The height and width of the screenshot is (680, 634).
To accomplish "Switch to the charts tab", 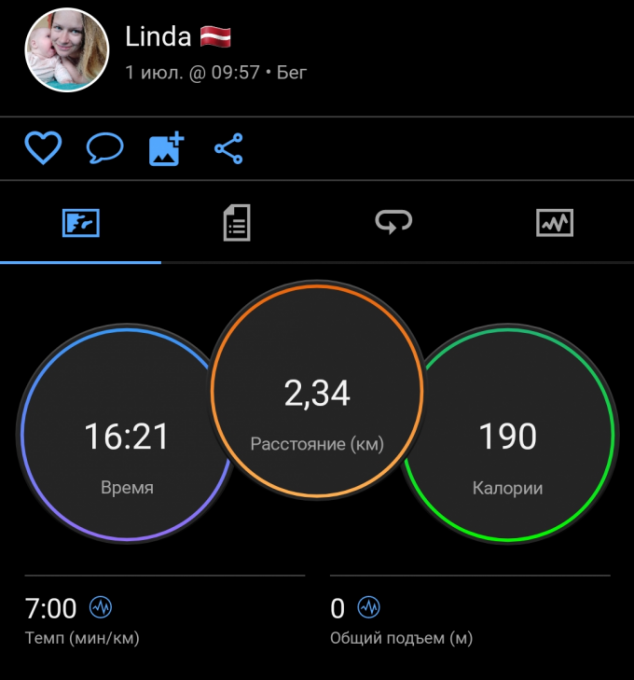I will coord(554,223).
